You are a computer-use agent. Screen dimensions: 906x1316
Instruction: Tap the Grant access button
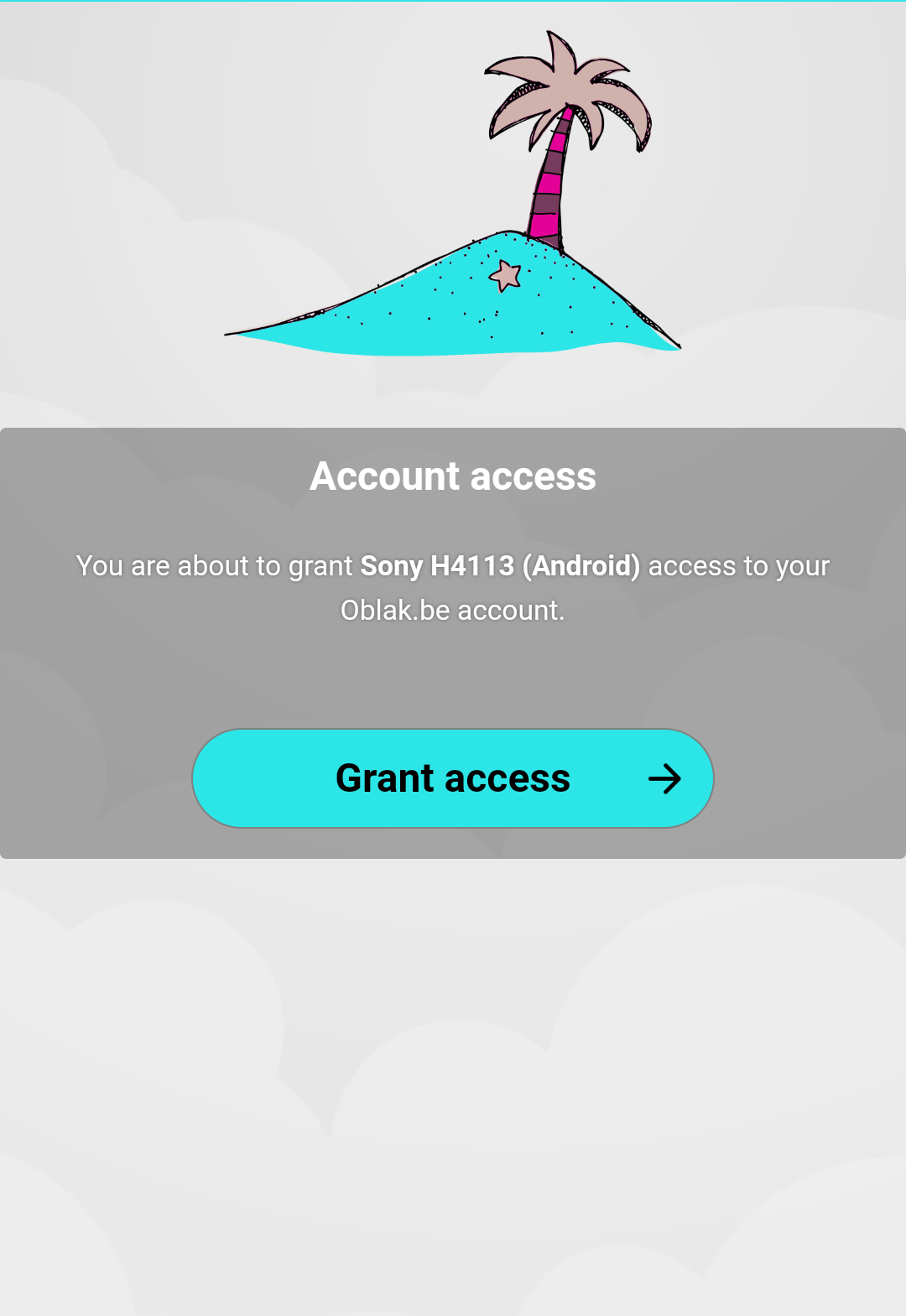[453, 778]
